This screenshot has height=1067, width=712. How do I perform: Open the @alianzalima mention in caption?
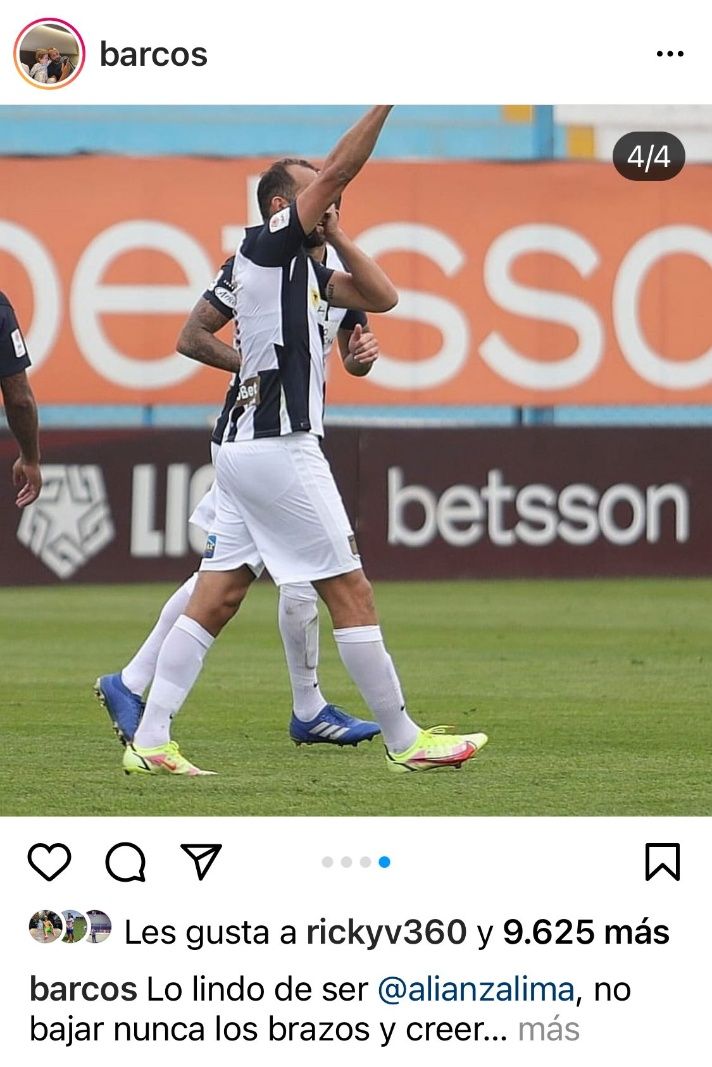tap(476, 990)
